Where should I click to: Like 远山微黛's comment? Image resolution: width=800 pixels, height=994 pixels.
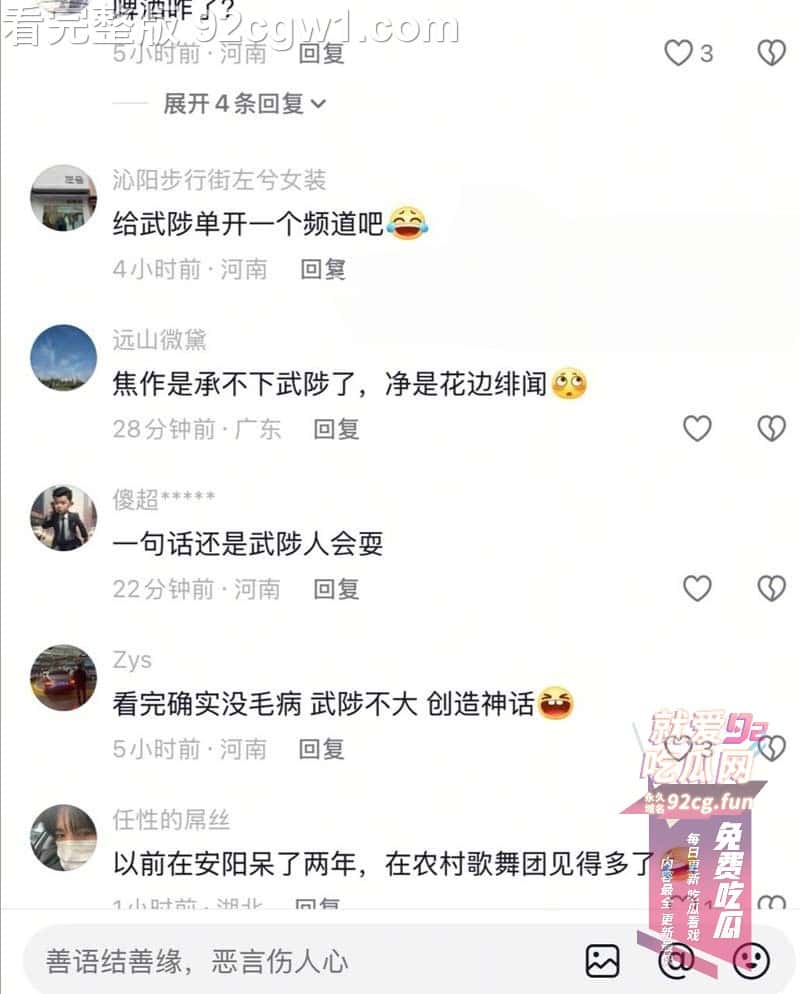[696, 429]
